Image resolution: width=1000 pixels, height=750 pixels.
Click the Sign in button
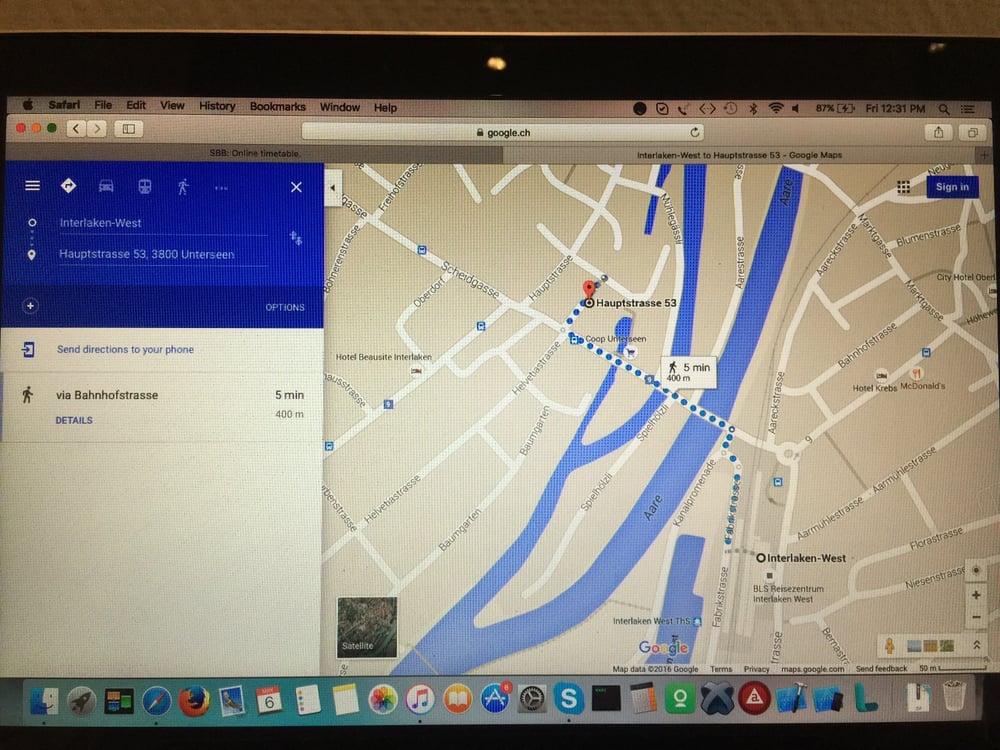pos(952,187)
